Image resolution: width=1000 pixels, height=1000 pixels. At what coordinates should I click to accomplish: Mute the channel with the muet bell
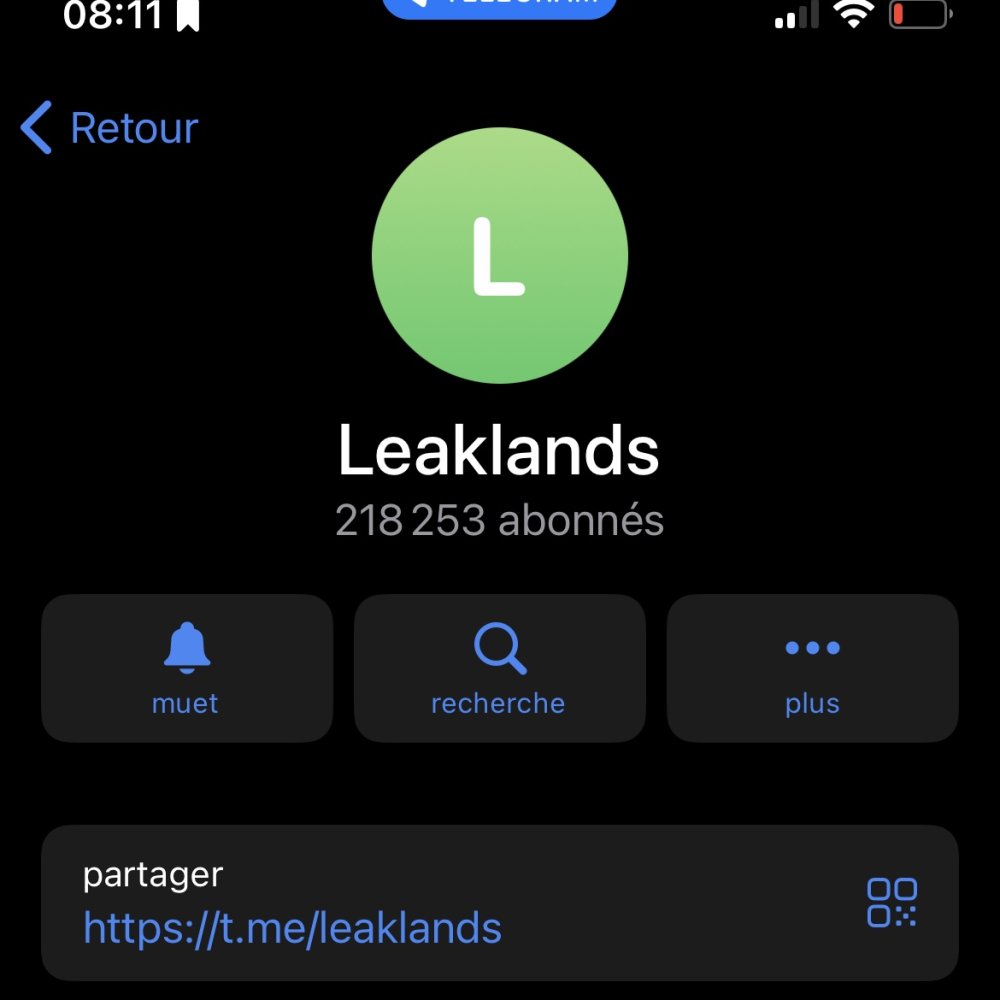click(186, 668)
